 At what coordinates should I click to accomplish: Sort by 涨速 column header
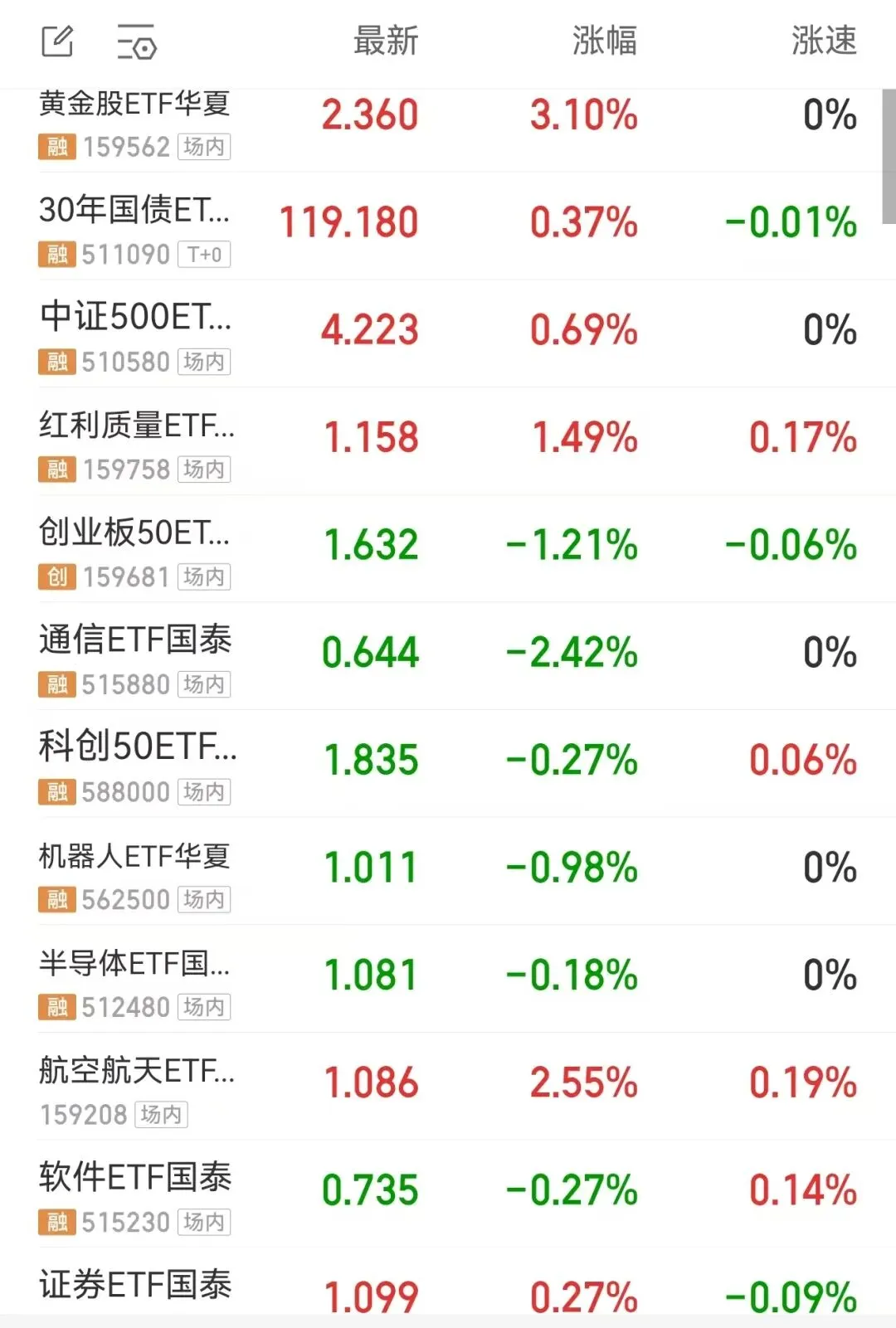824,41
